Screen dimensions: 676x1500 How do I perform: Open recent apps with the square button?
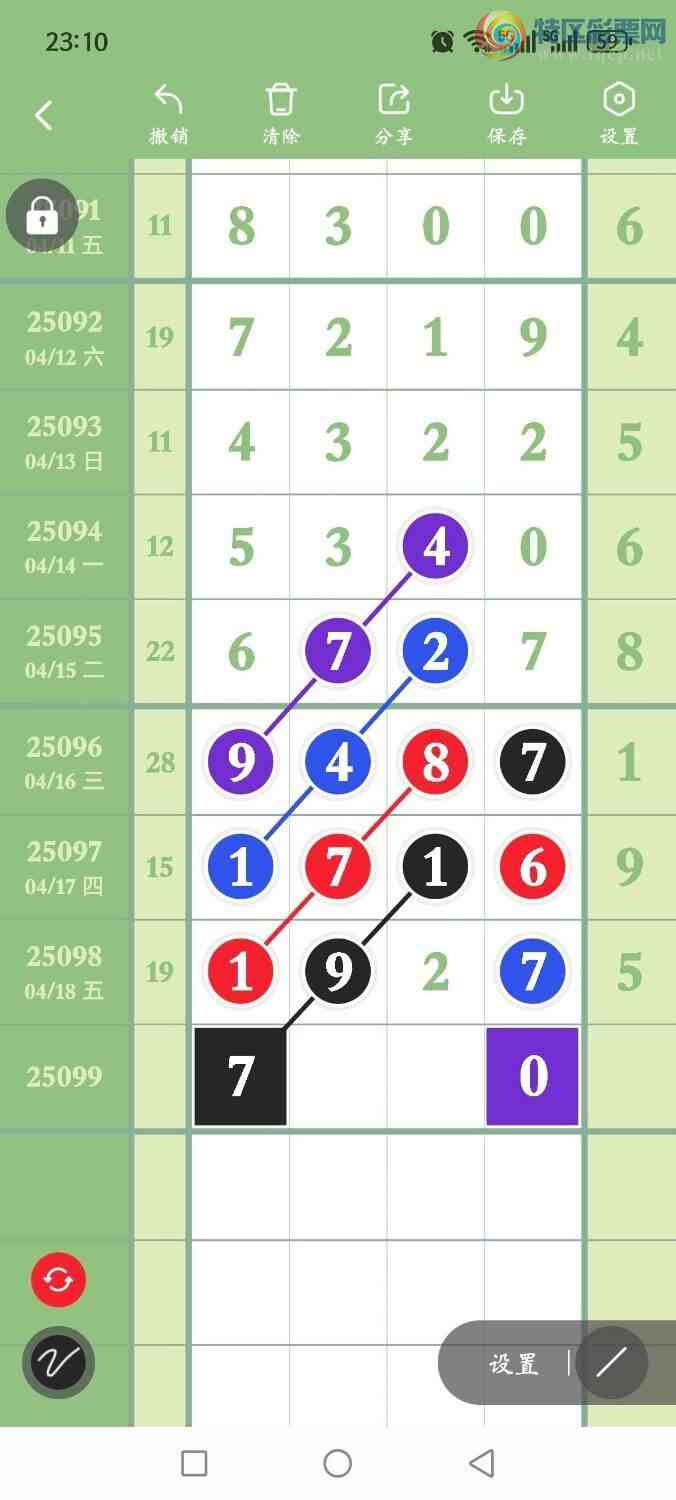(x=194, y=1464)
